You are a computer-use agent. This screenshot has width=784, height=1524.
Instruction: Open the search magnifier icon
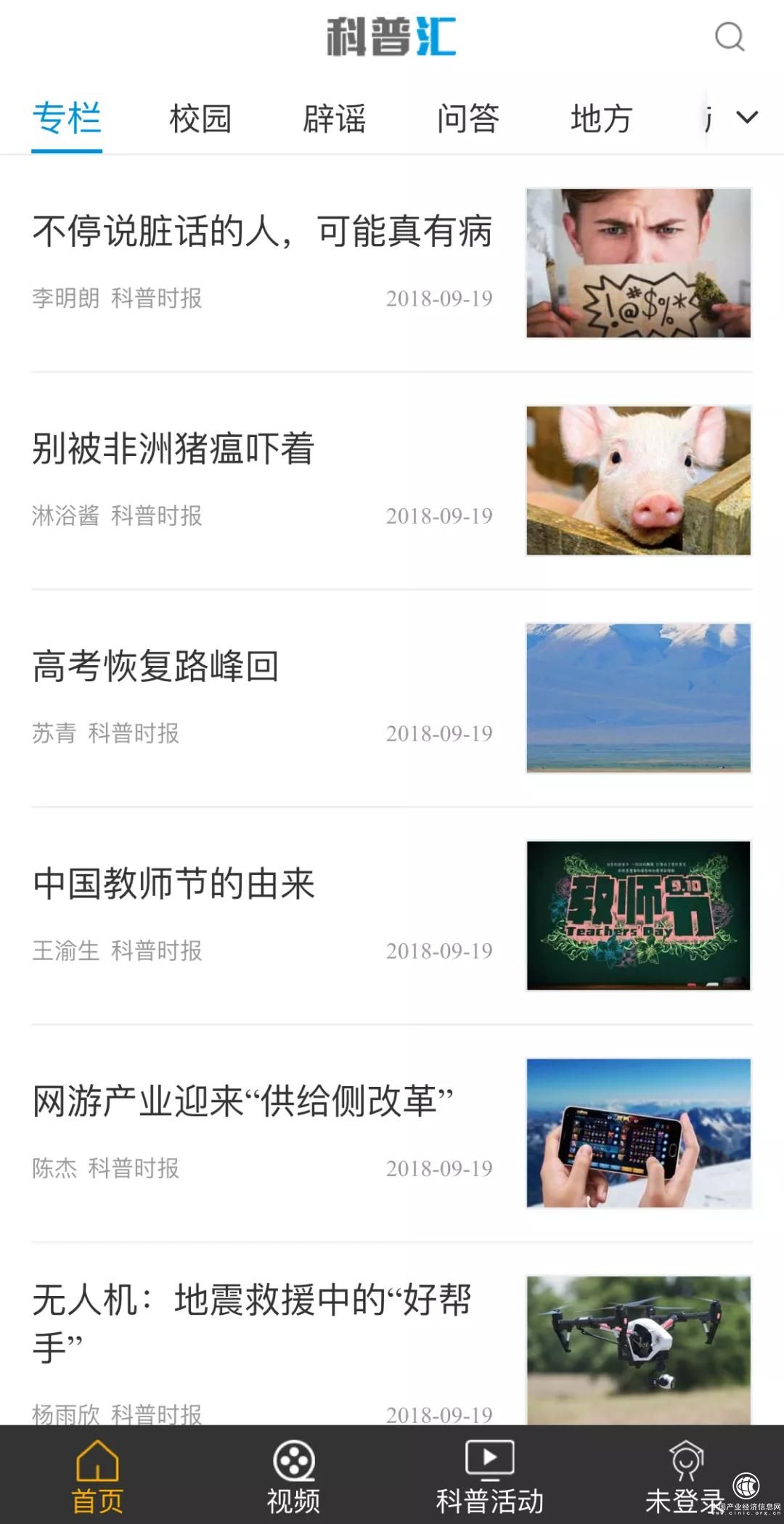coord(729,36)
